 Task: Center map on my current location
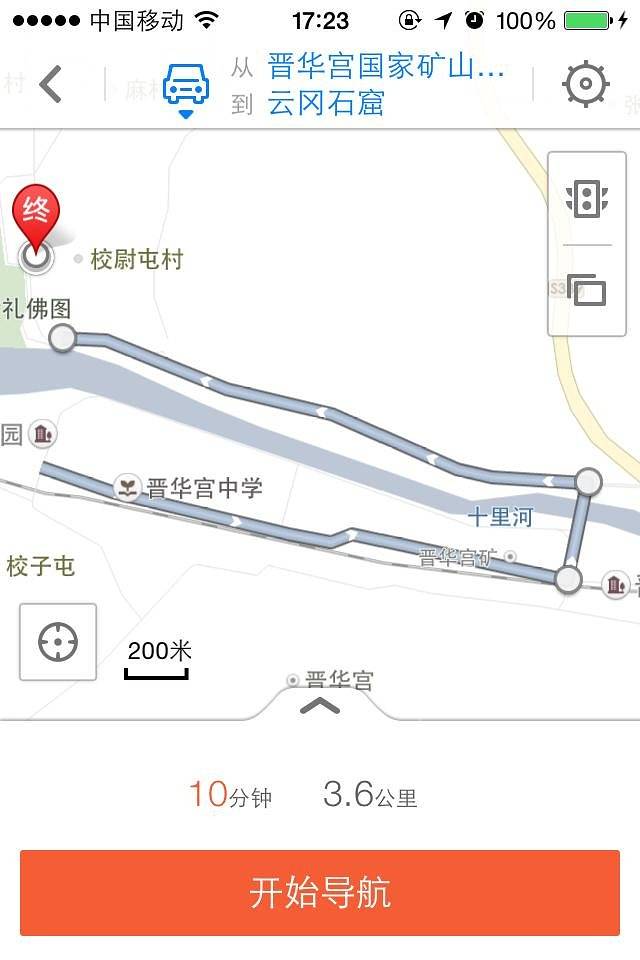[58, 642]
